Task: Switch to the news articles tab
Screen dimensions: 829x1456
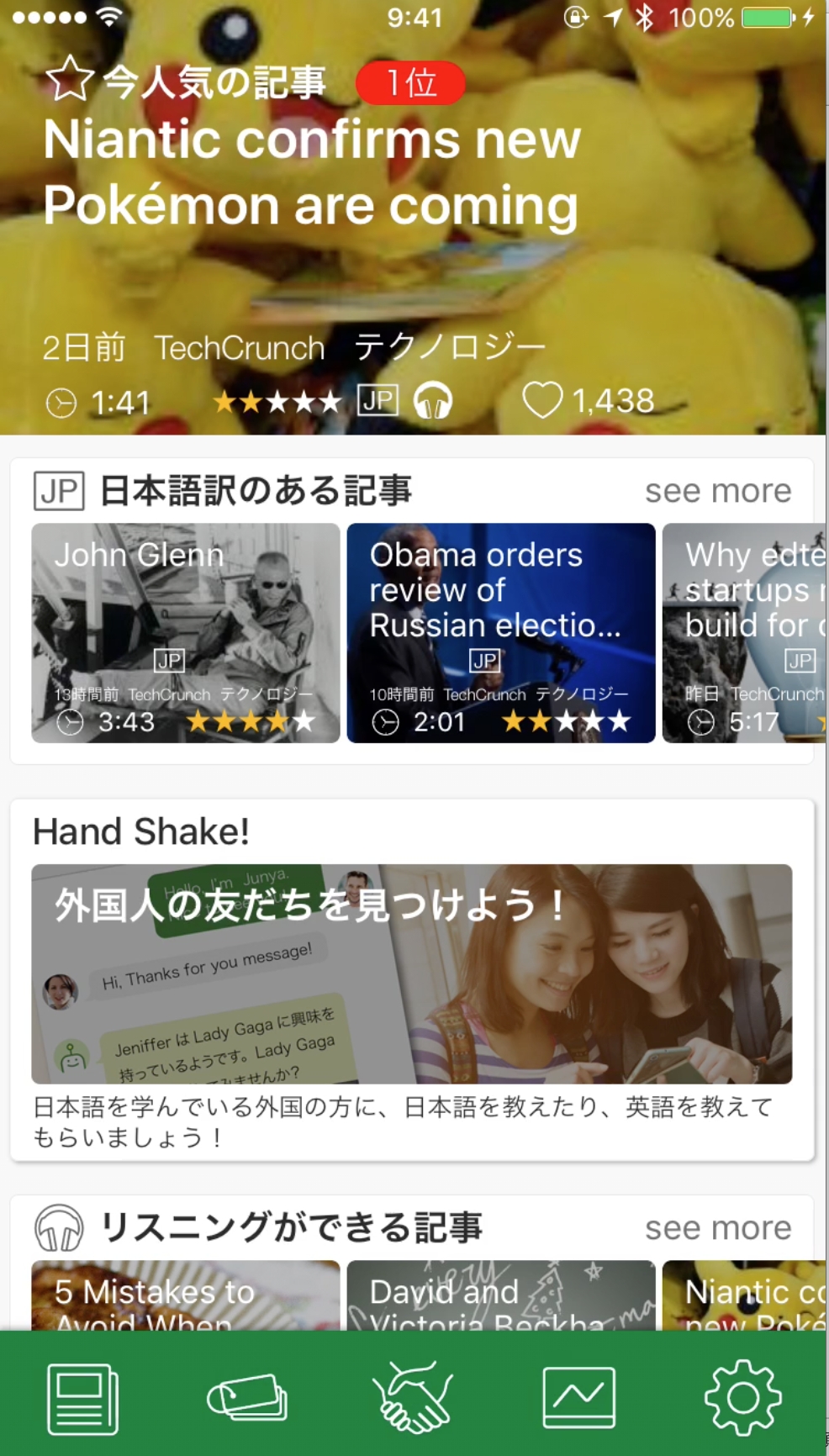Action: [x=82, y=1399]
